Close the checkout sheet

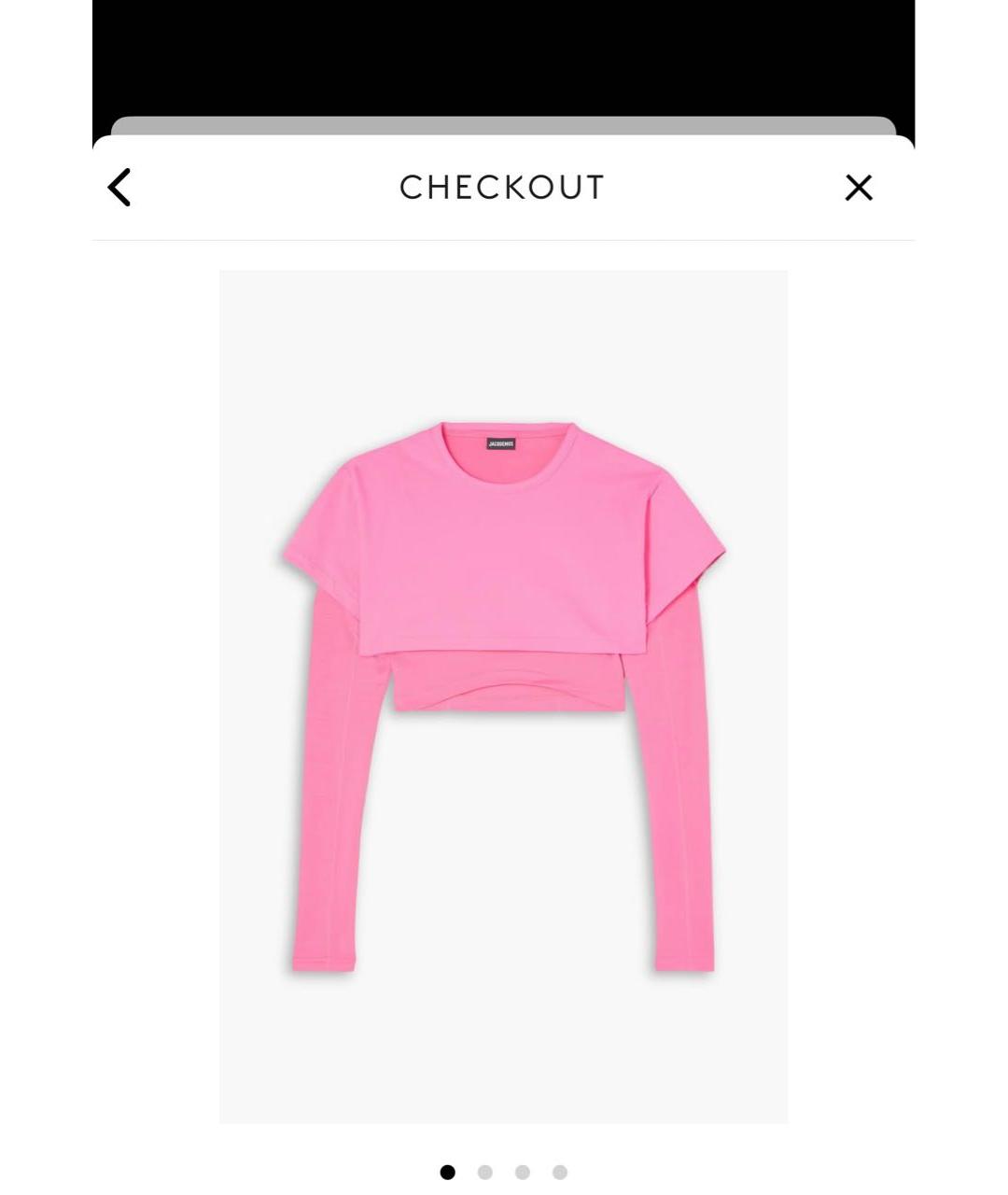point(859,188)
